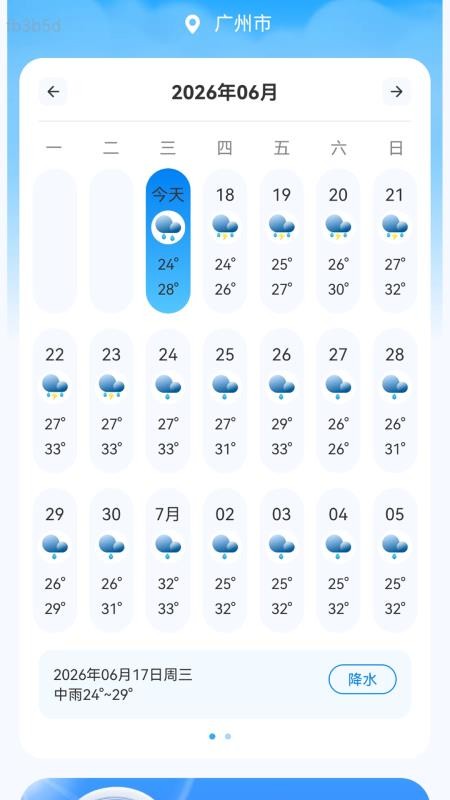Select the forecast for day 19
The width and height of the screenshot is (450, 800).
[282, 241]
